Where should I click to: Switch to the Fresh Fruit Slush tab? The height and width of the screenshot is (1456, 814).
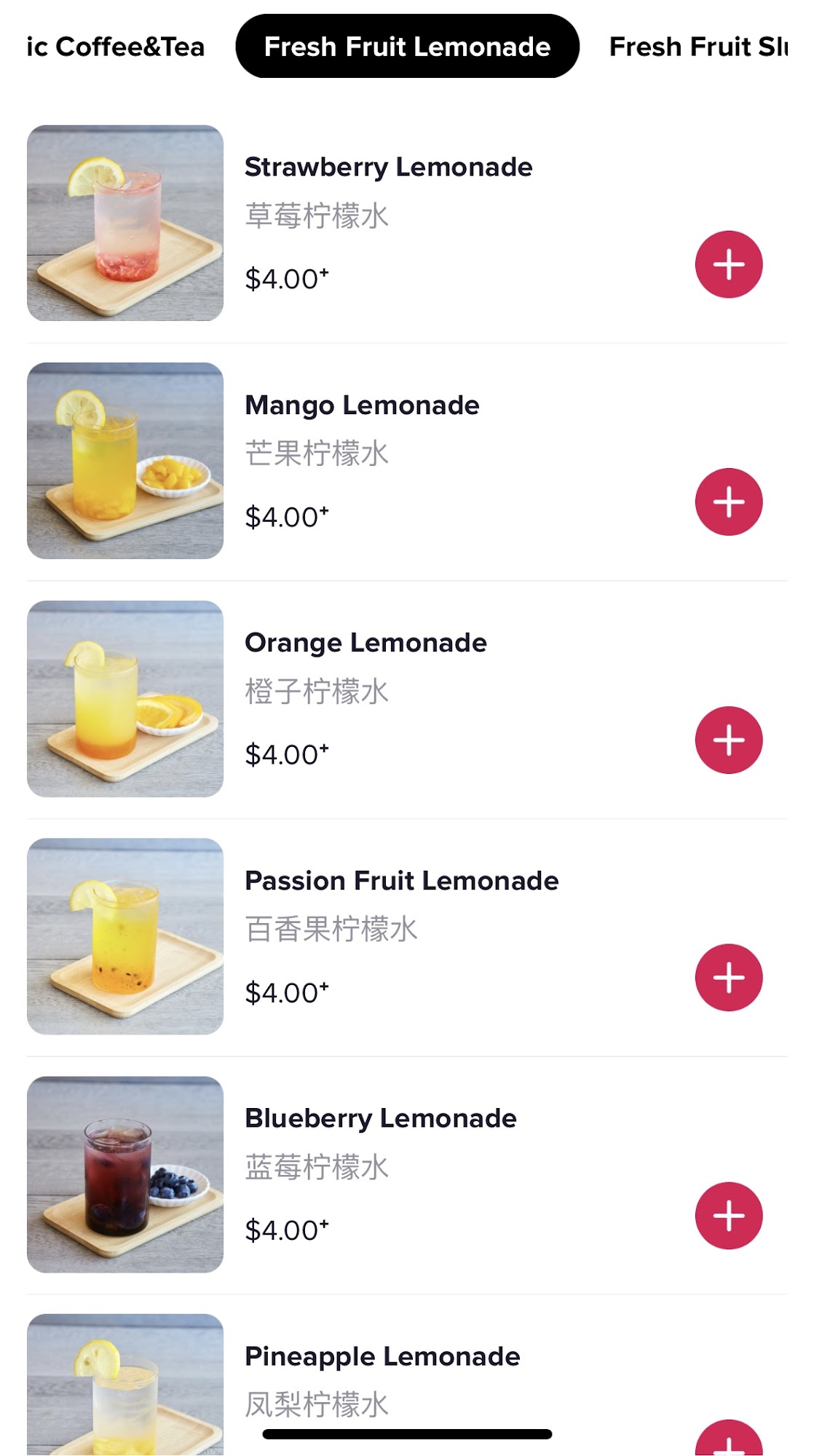tap(698, 47)
